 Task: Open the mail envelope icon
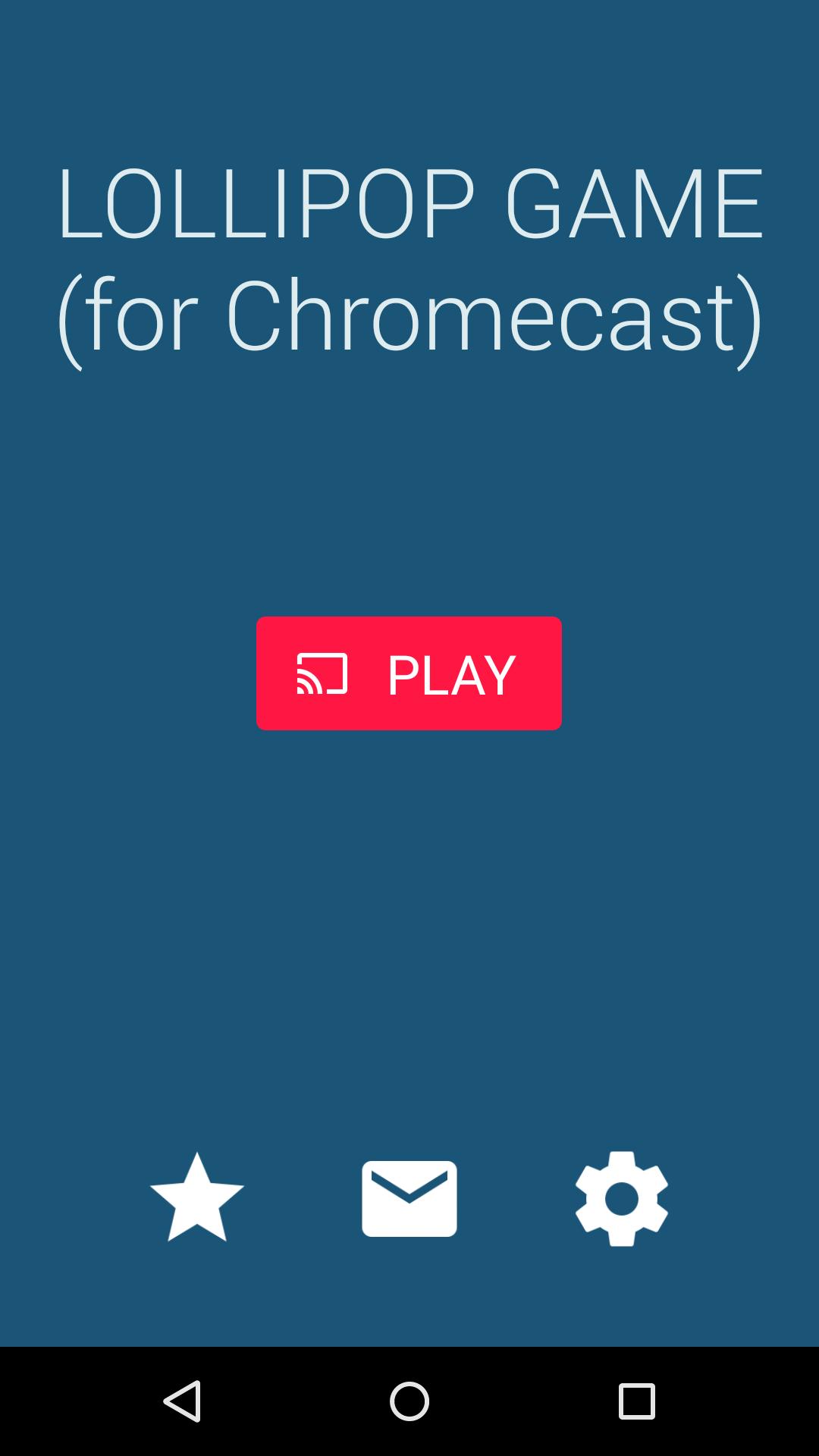[409, 1198]
